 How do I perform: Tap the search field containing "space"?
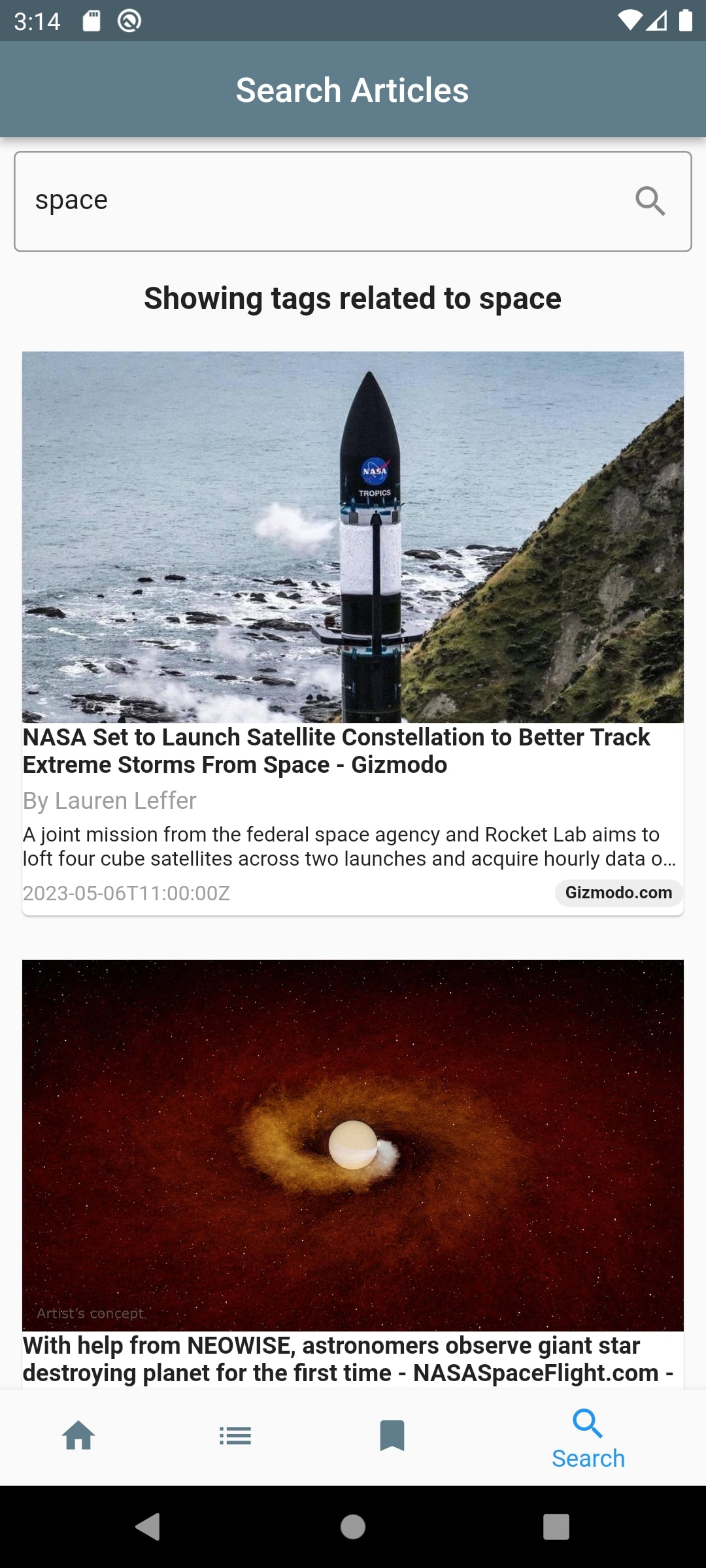pyautogui.click(x=353, y=201)
